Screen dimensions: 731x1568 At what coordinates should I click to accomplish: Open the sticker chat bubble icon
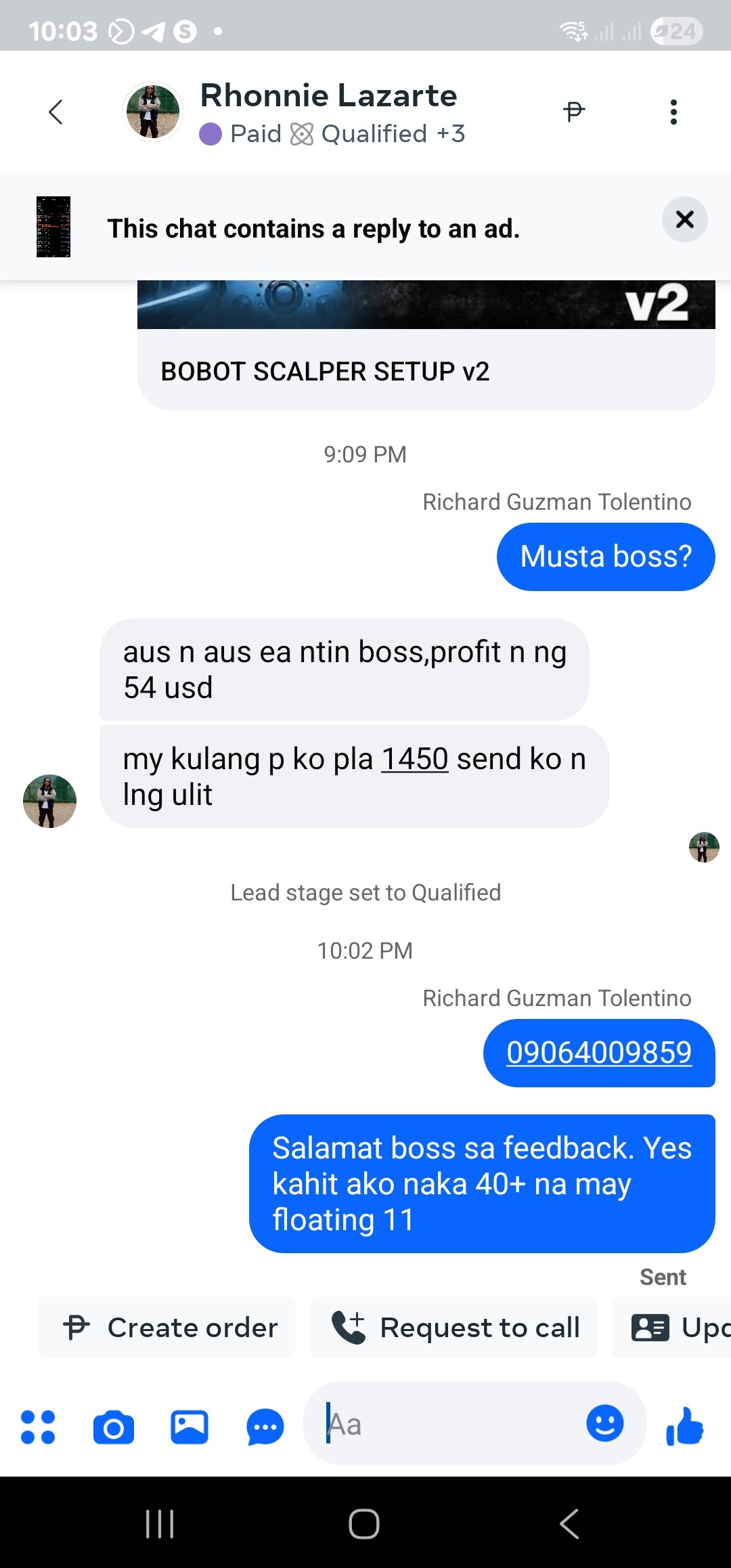[x=264, y=1424]
